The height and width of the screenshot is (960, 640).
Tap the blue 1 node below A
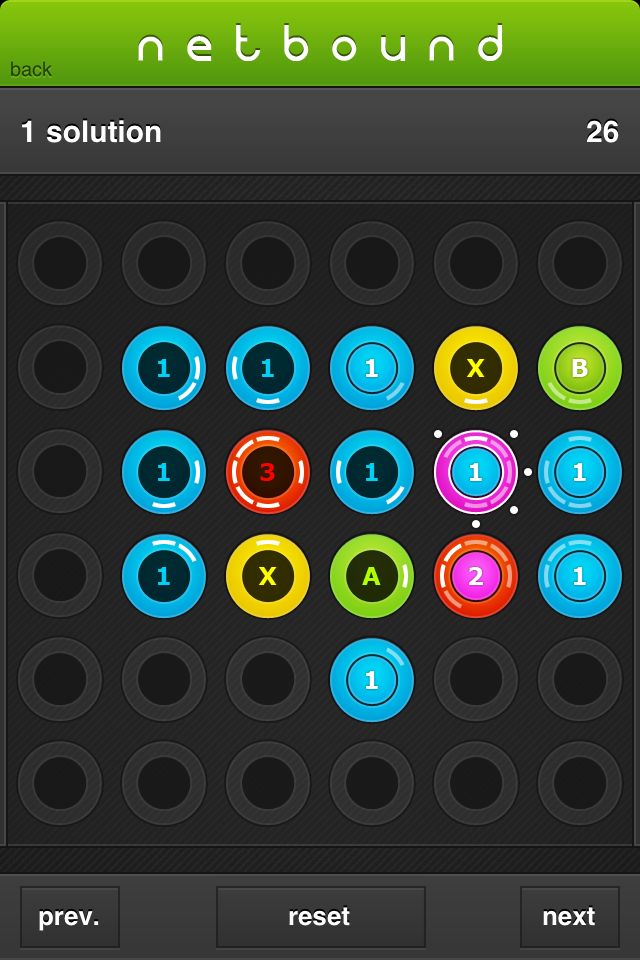coord(371,680)
